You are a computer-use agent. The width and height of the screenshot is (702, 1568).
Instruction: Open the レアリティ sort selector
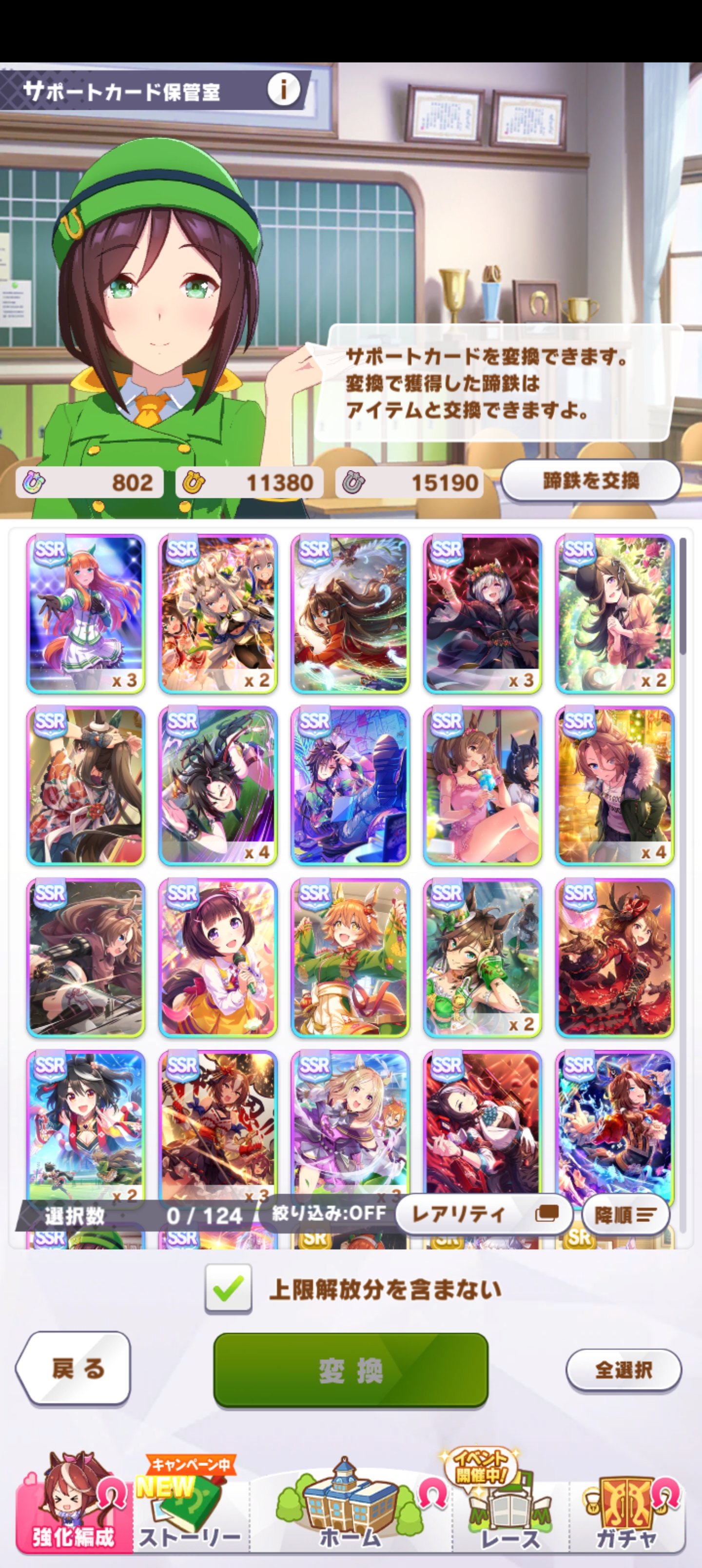[x=484, y=1215]
